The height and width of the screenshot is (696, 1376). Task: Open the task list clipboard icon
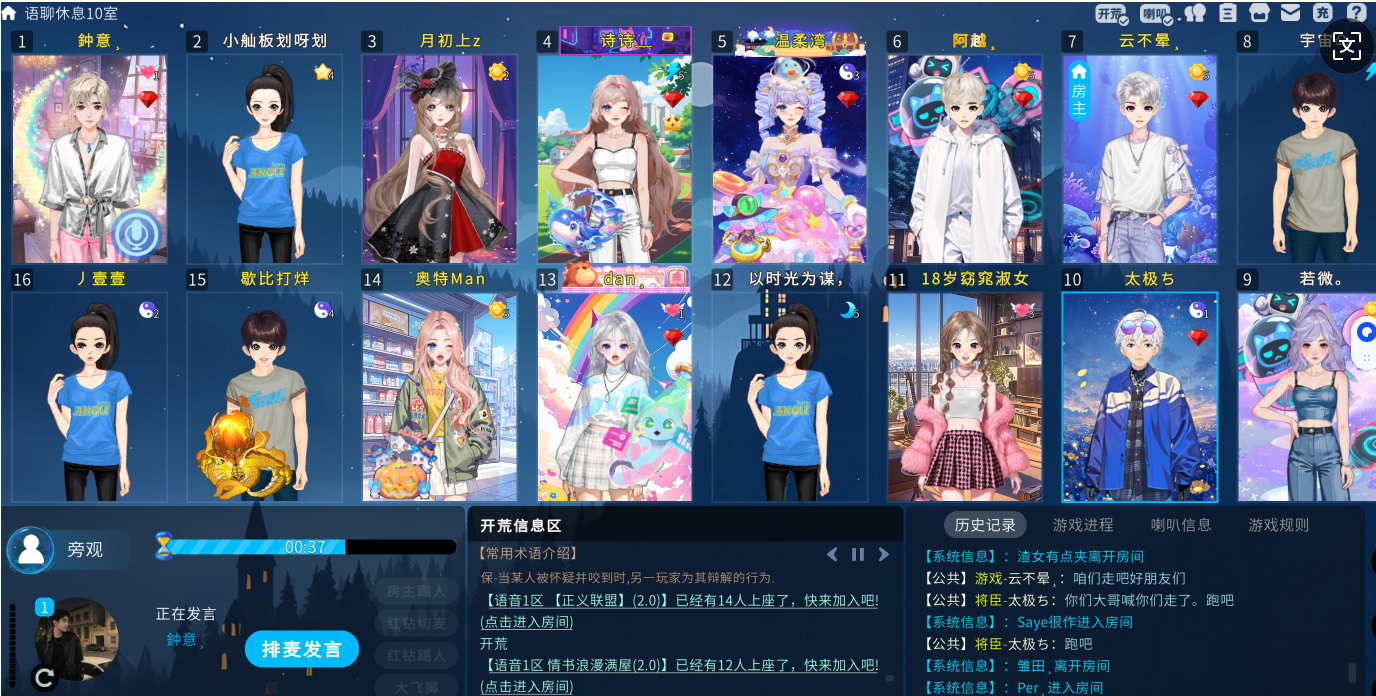[1228, 13]
